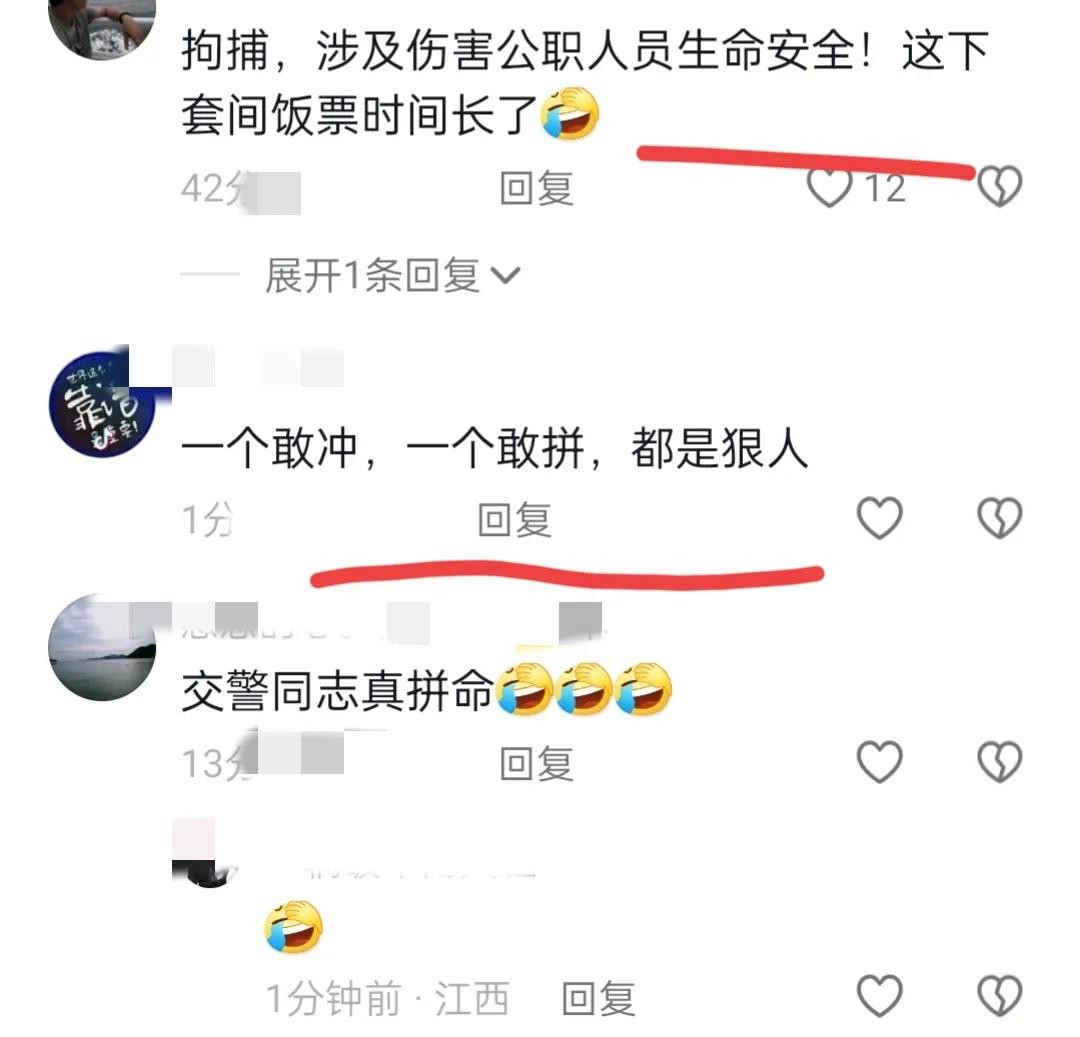This screenshot has width=1080, height=1037.
Task: Like the comment 一个敢冲，一个敢拼，都是狠人
Action: pyautogui.click(x=880, y=518)
